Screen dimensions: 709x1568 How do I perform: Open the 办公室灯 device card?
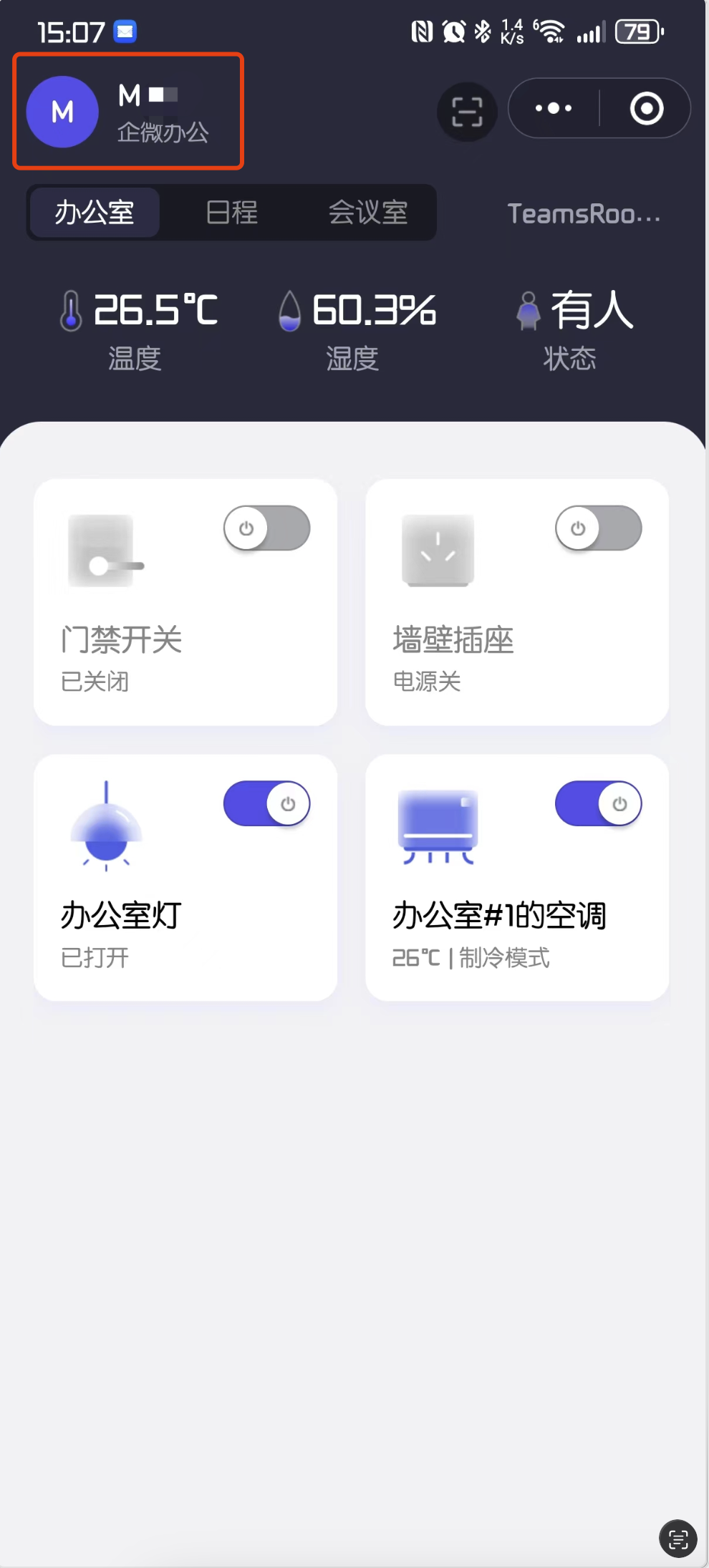pyautogui.click(x=185, y=878)
